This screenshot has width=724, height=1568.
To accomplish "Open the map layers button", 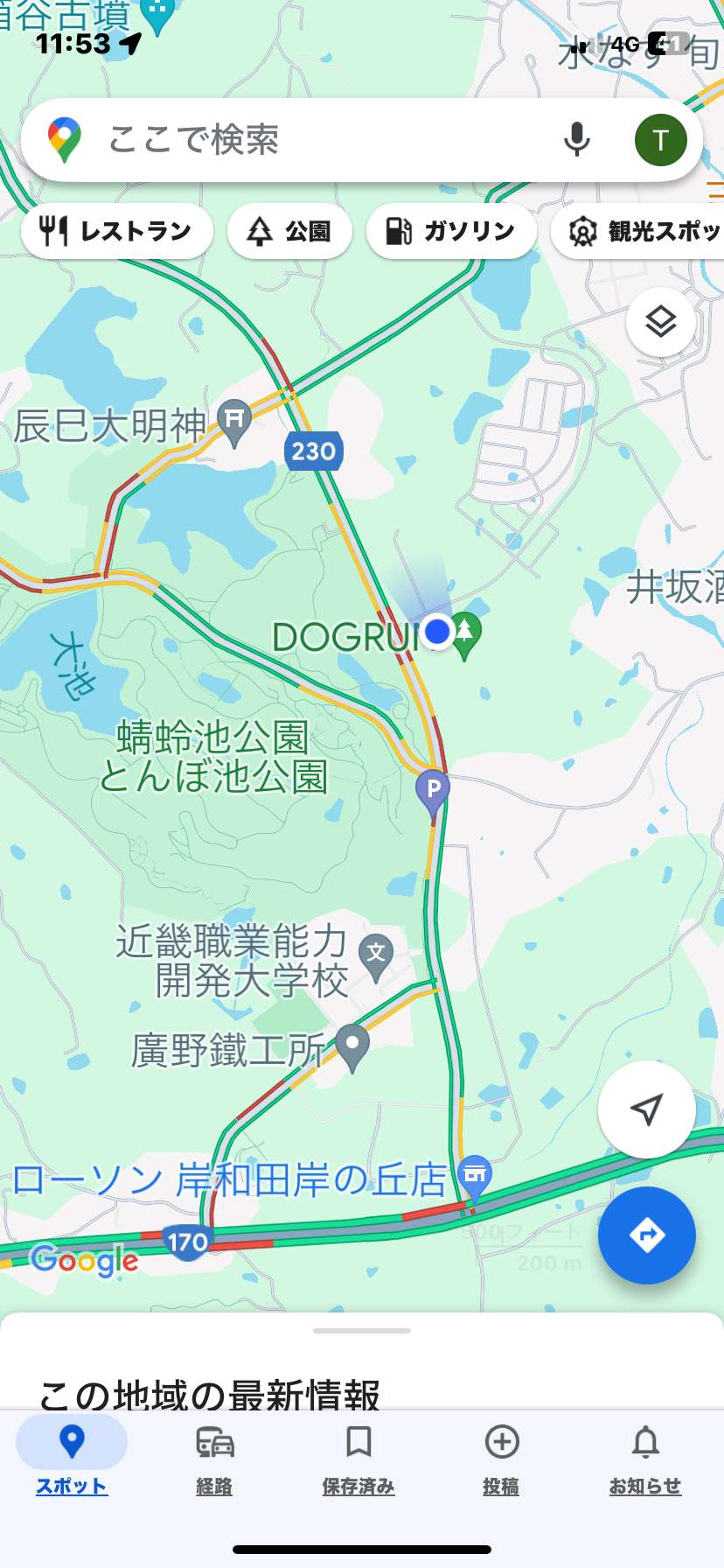I will pos(661,322).
